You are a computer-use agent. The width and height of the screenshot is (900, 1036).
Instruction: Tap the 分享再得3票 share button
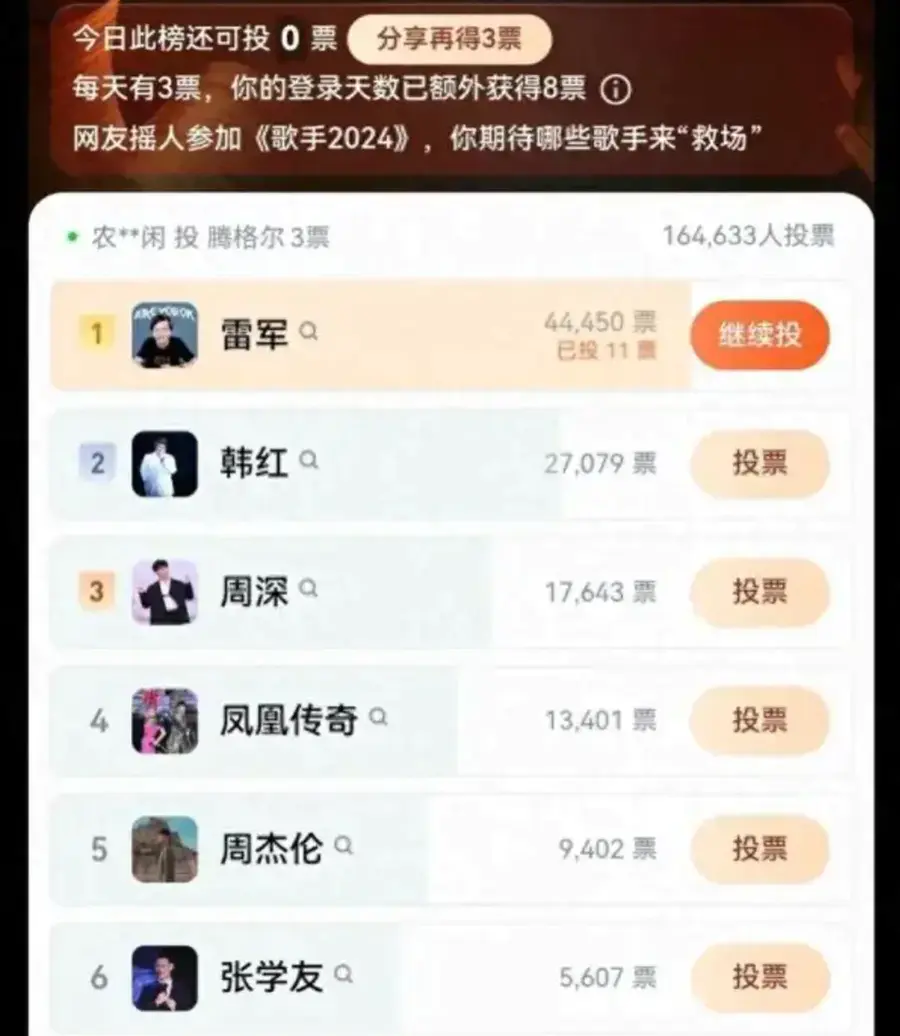click(449, 39)
